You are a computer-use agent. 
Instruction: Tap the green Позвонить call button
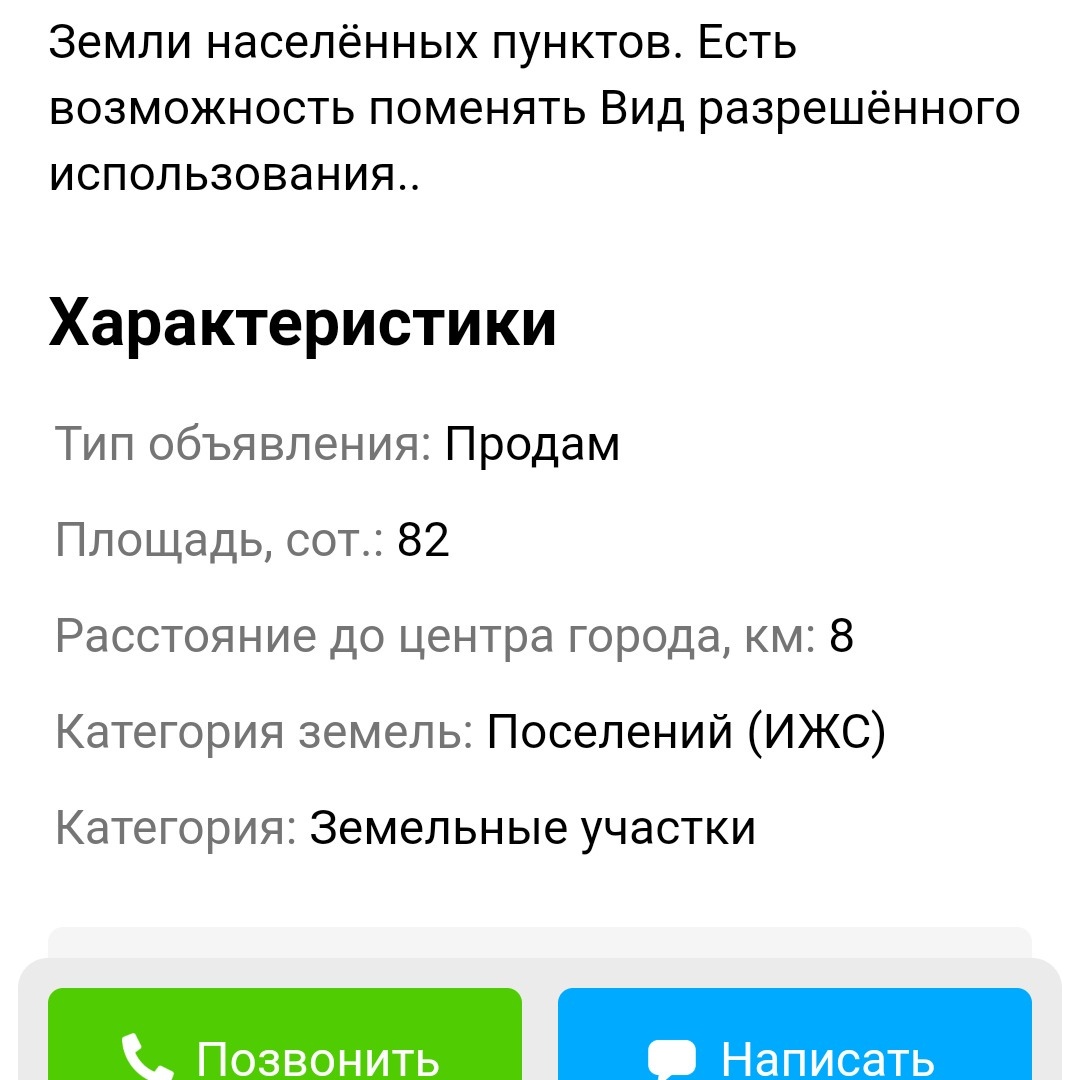tap(285, 1040)
